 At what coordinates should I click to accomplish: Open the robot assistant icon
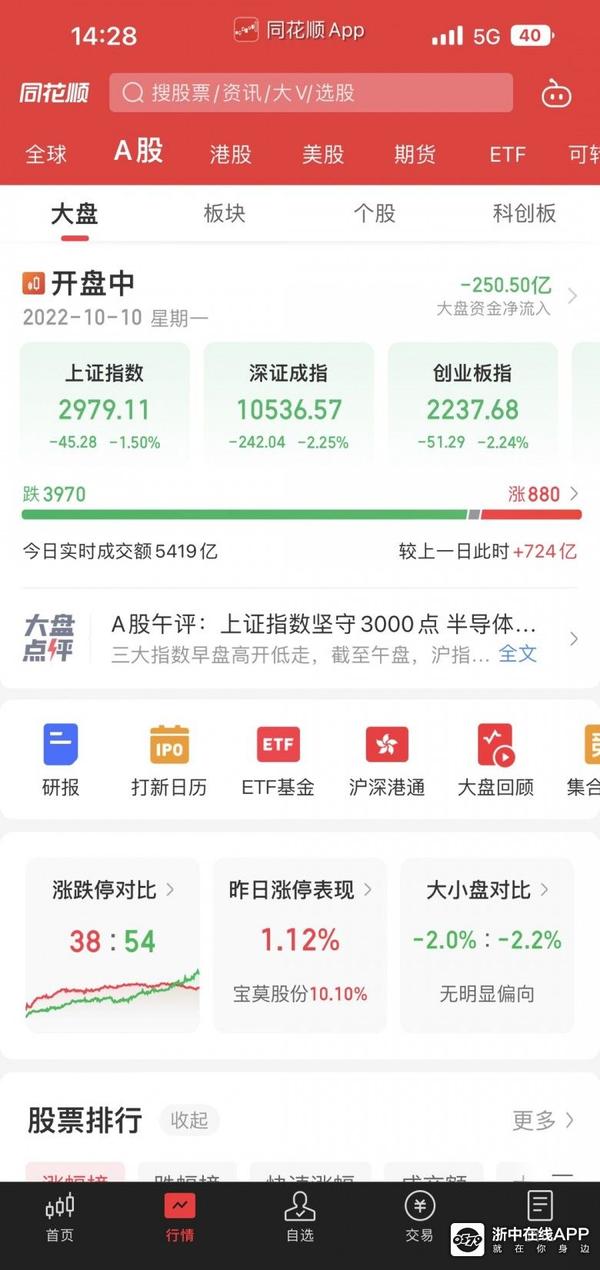tap(556, 94)
